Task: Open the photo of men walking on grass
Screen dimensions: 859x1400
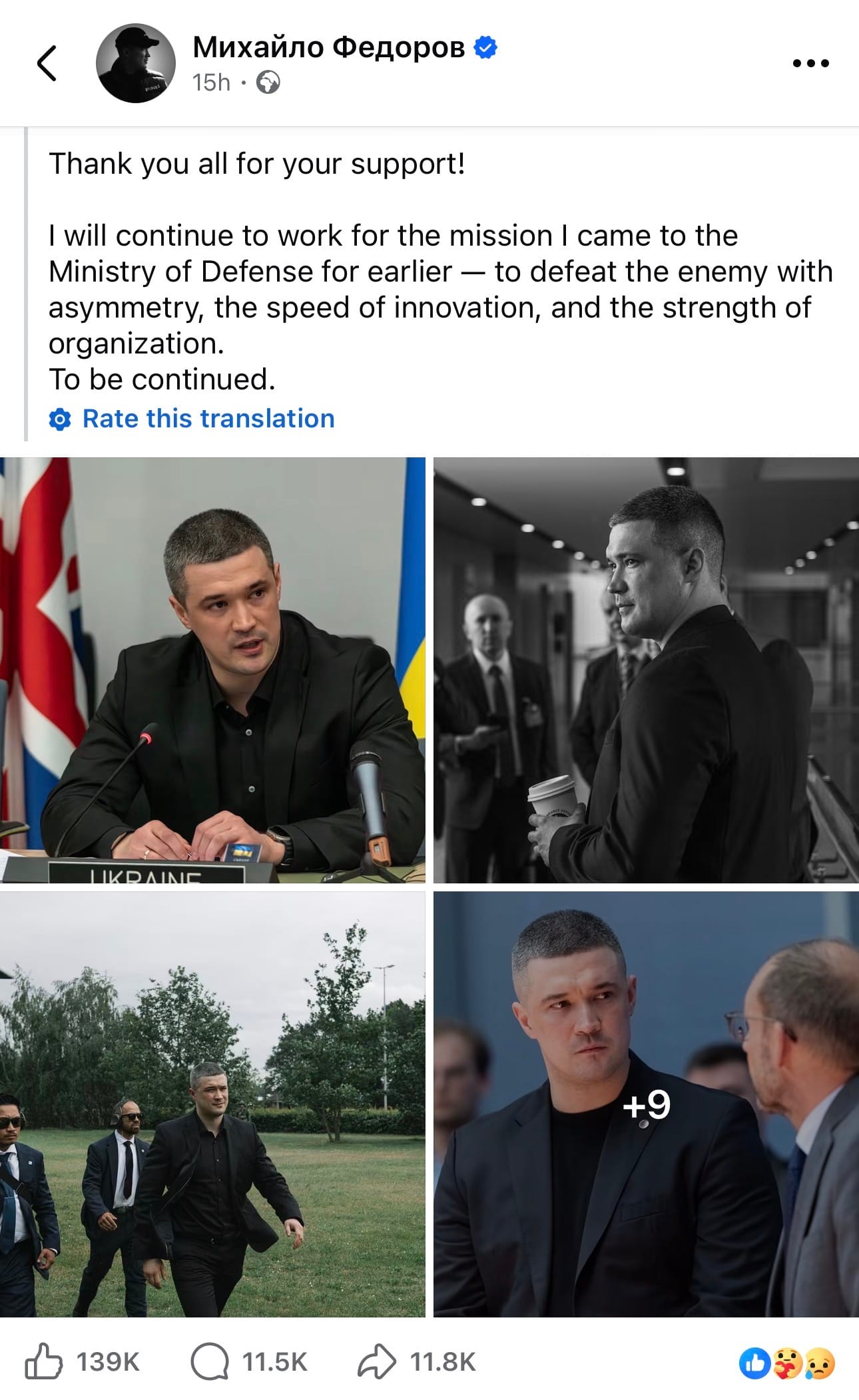Action: tap(212, 1104)
